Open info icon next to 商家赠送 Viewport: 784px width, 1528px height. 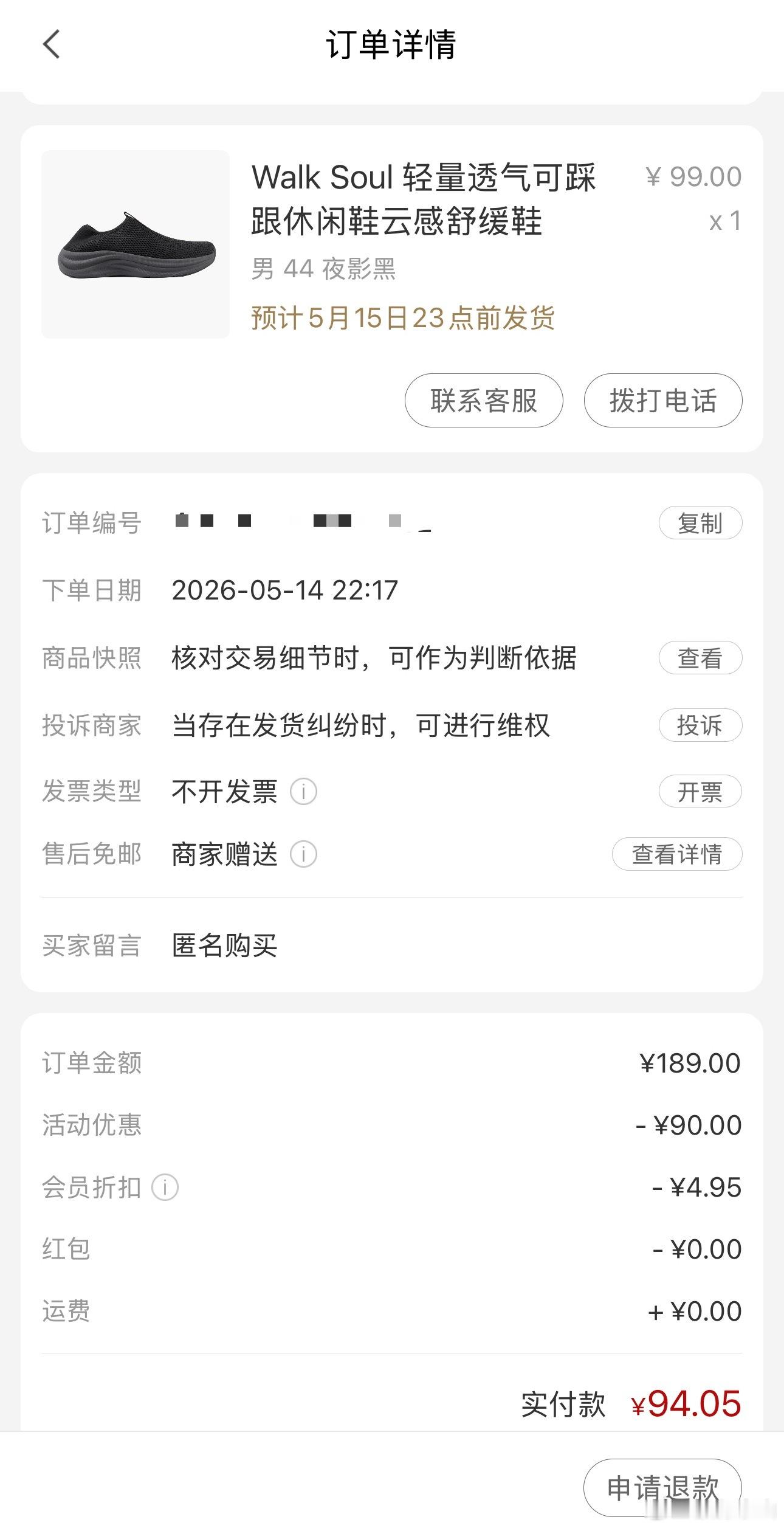[x=303, y=854]
